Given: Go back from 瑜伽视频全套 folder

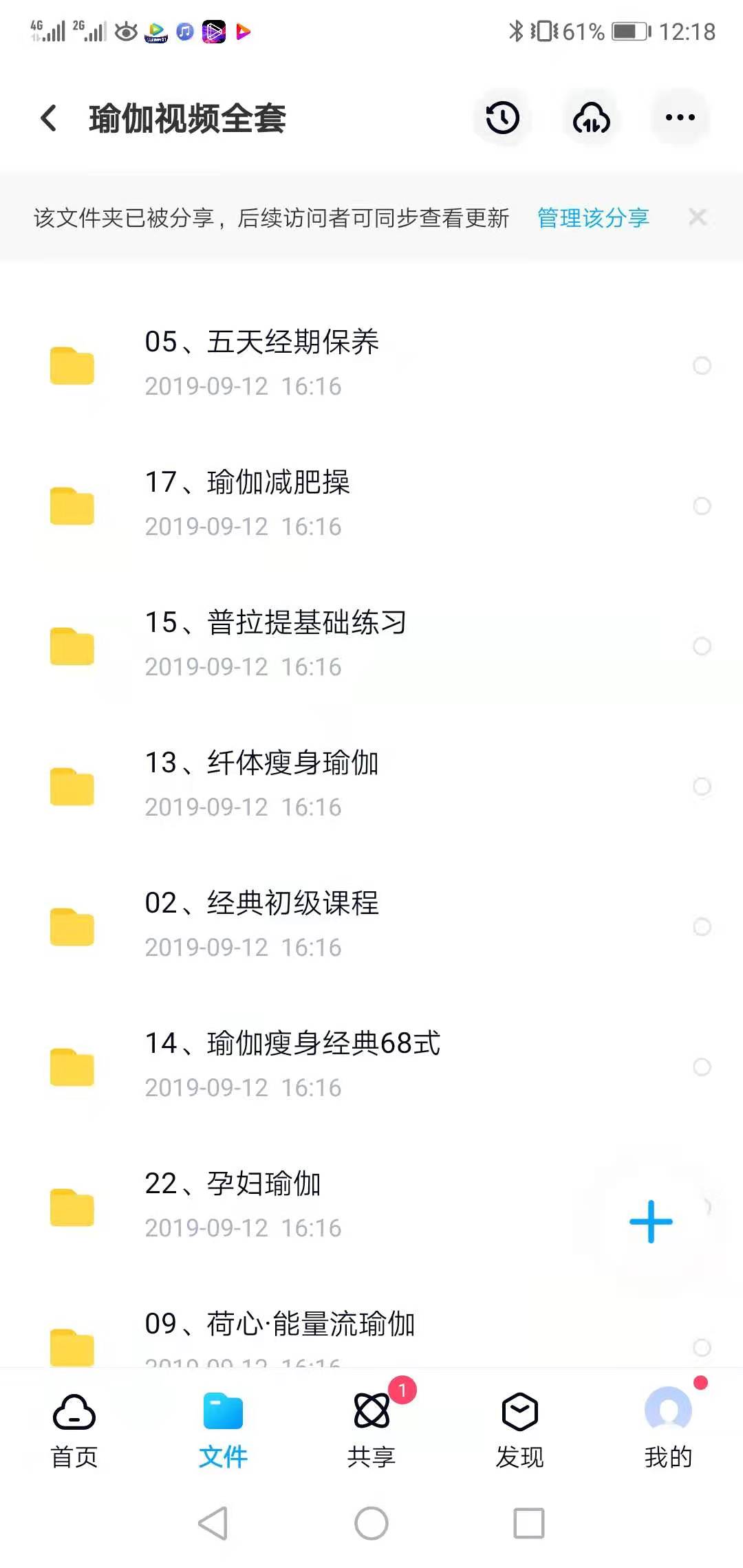Looking at the screenshot, I should click(x=49, y=118).
